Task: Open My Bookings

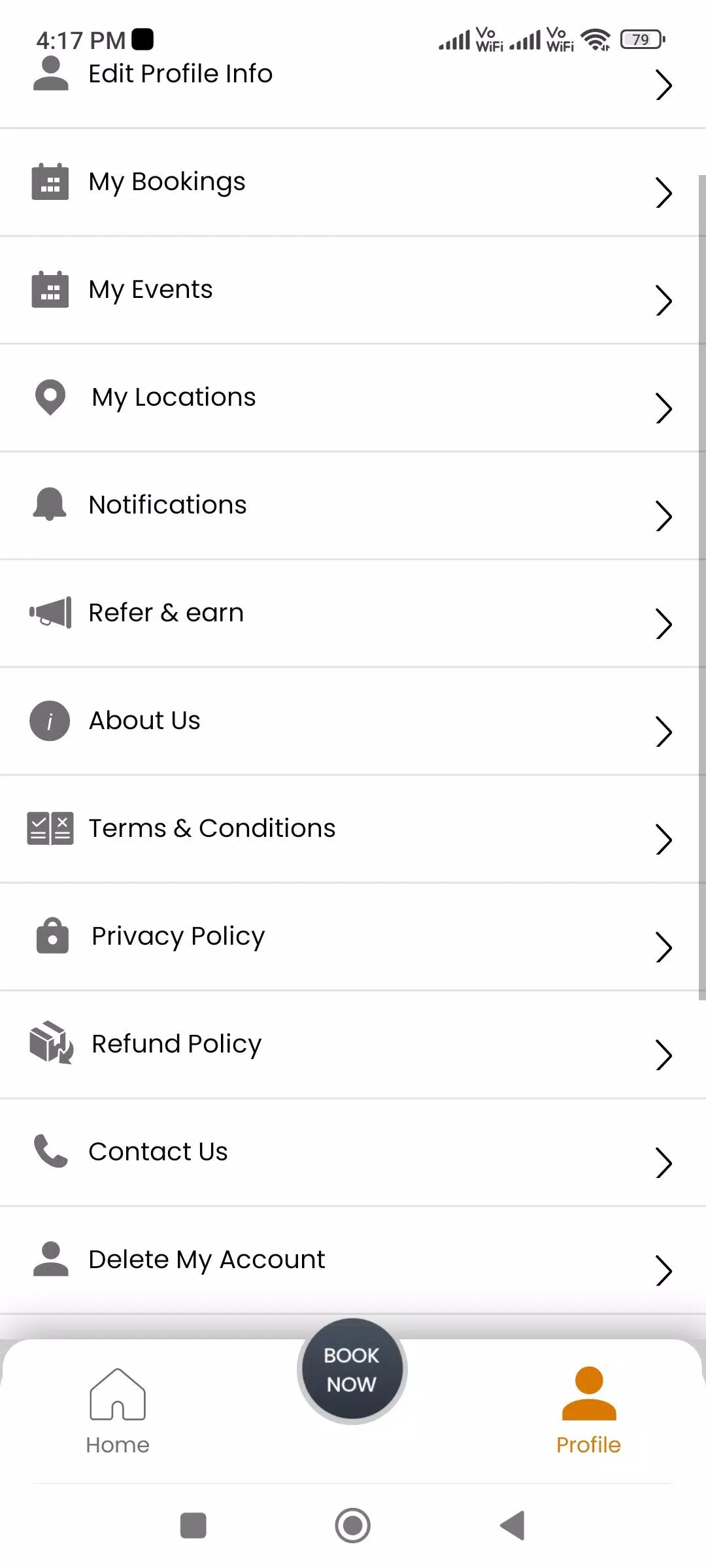Action: tap(353, 182)
